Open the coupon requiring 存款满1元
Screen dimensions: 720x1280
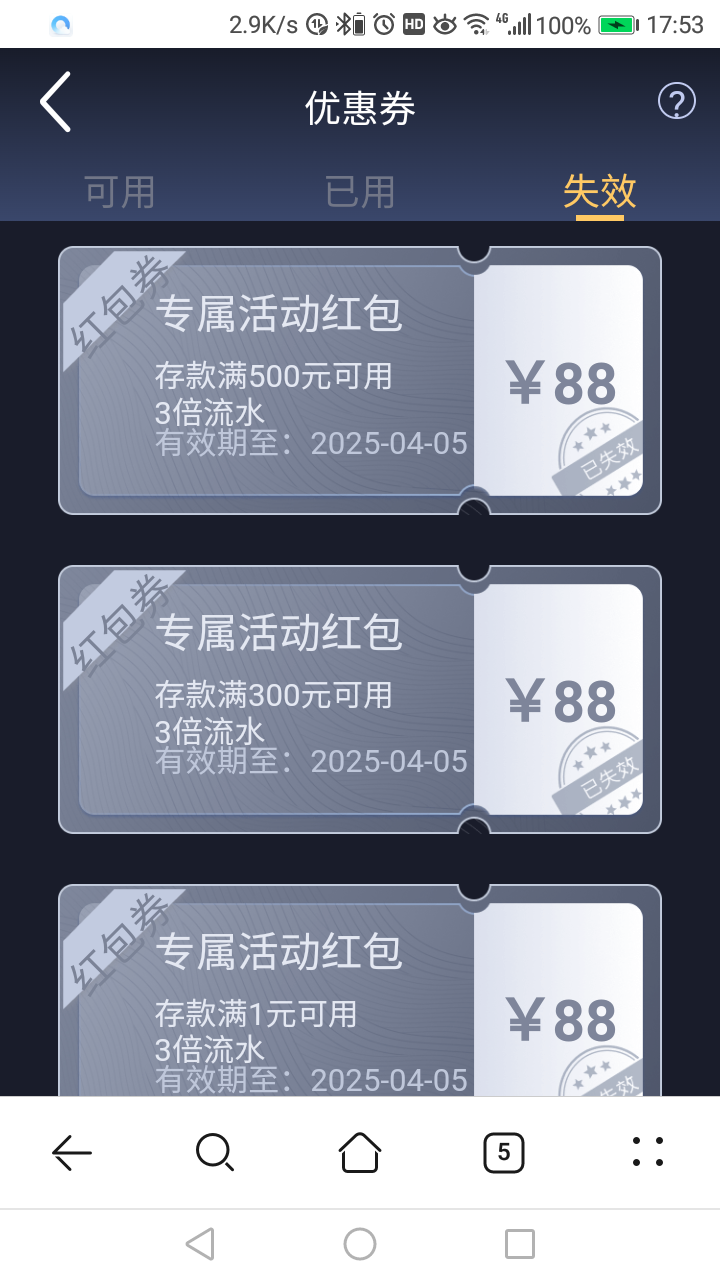360,990
